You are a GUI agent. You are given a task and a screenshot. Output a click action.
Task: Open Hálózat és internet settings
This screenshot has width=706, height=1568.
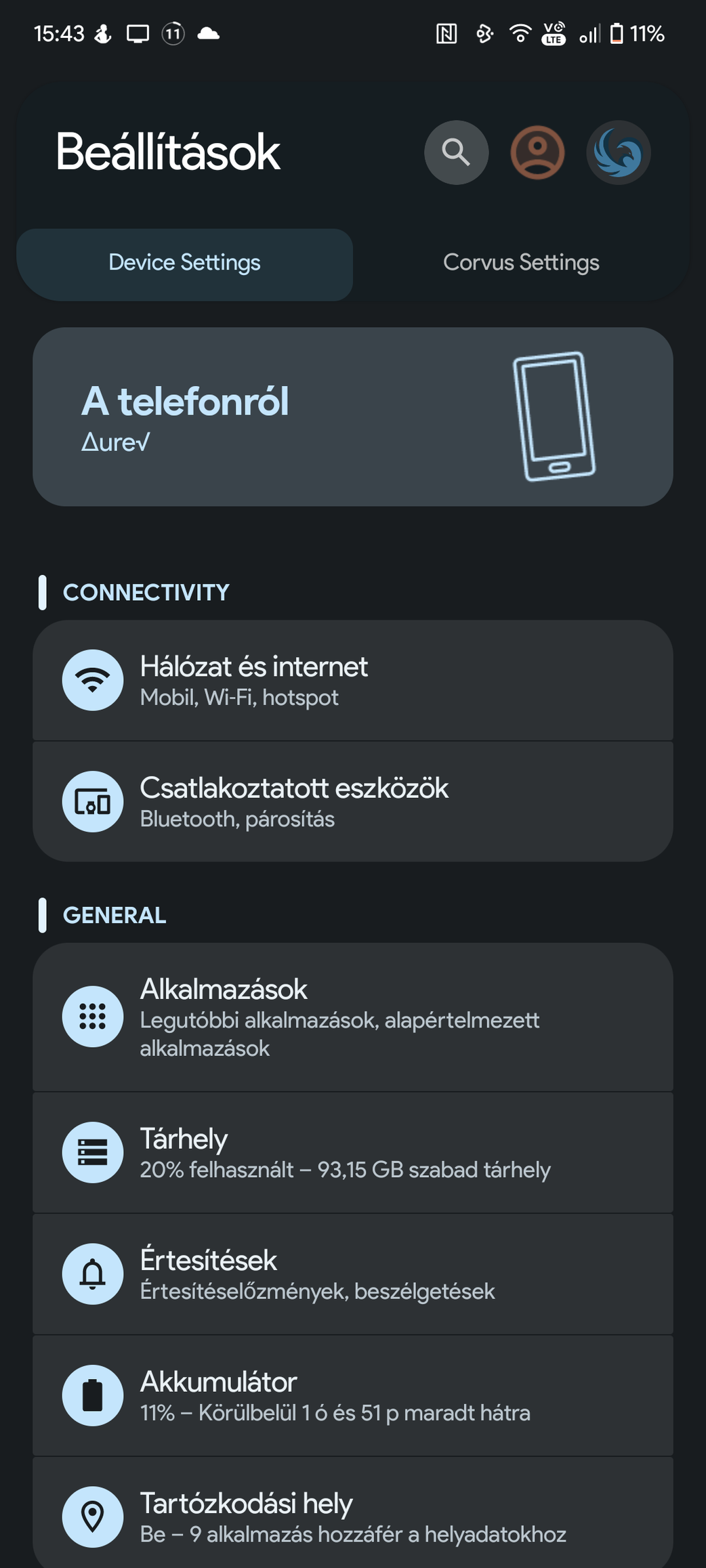(x=353, y=680)
